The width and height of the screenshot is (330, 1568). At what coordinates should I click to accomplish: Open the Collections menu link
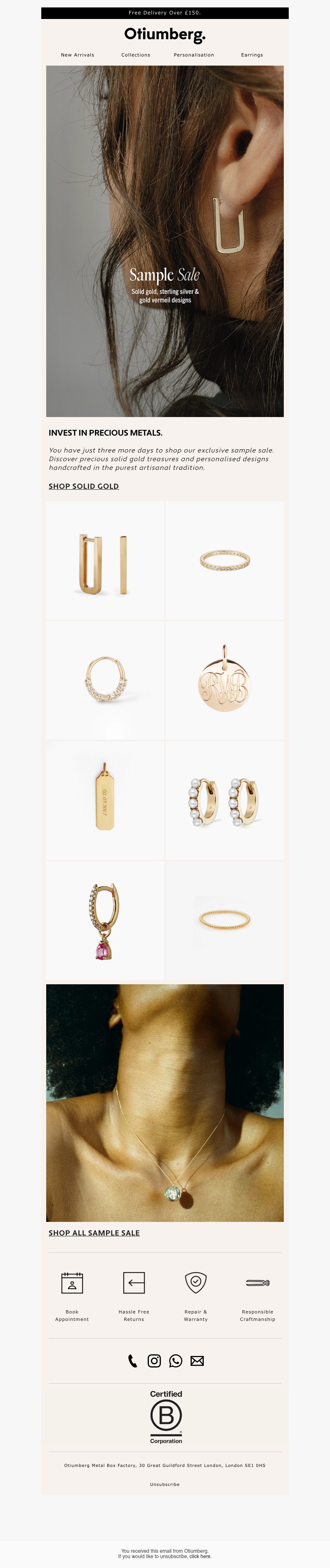click(x=135, y=55)
